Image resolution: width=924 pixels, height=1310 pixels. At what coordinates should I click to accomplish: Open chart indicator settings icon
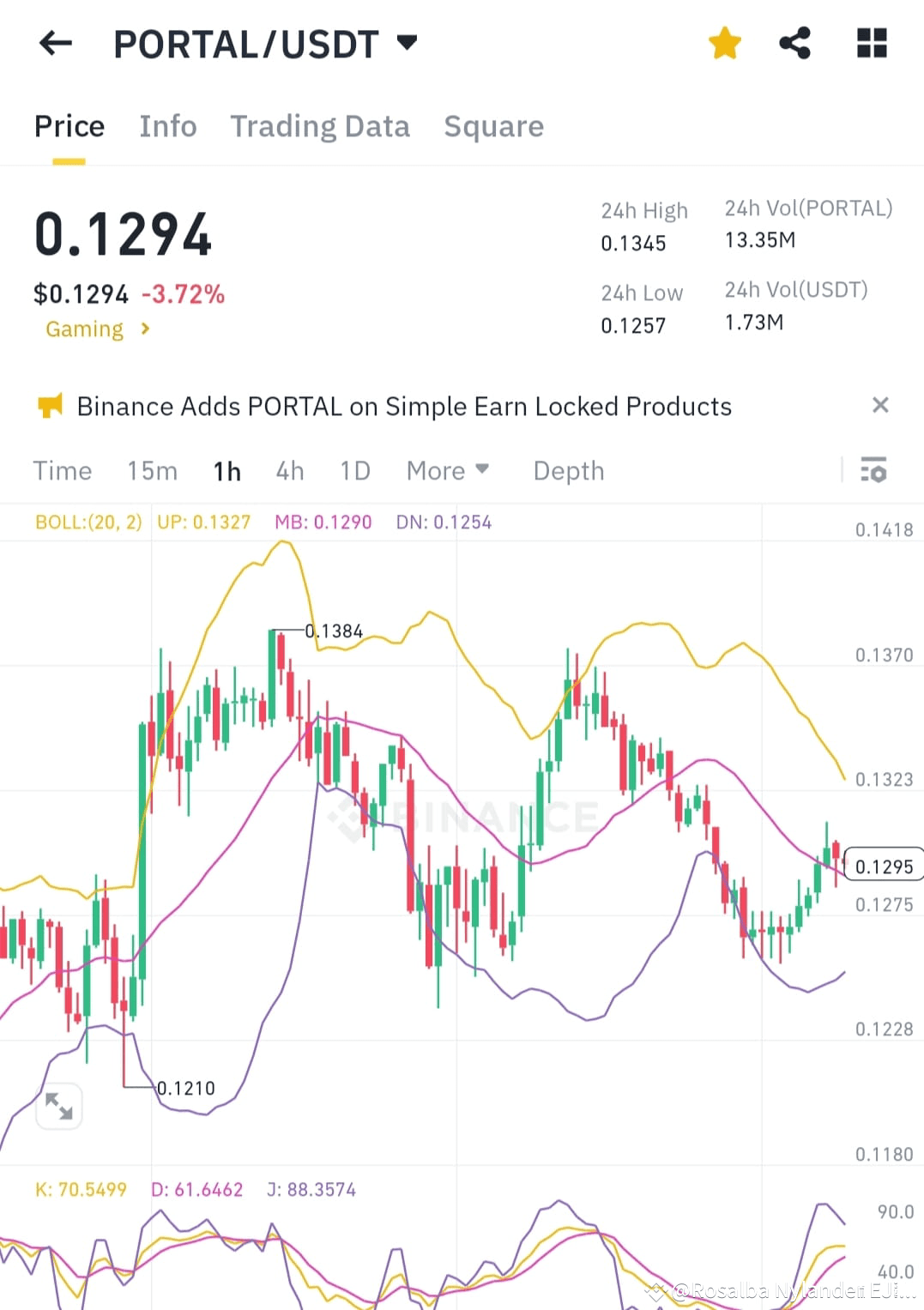(x=873, y=470)
